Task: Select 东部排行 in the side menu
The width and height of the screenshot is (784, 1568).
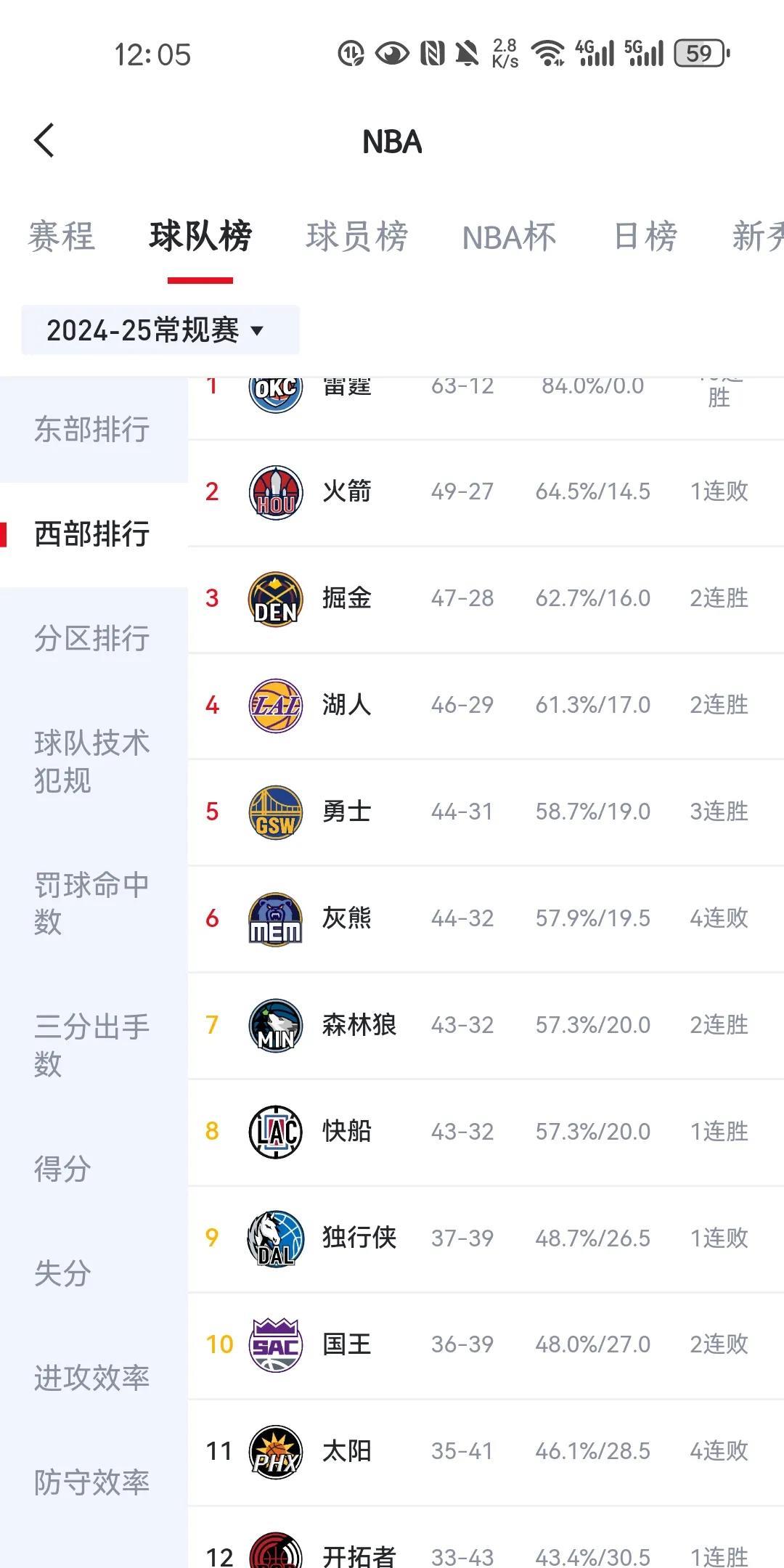Action: [x=94, y=429]
